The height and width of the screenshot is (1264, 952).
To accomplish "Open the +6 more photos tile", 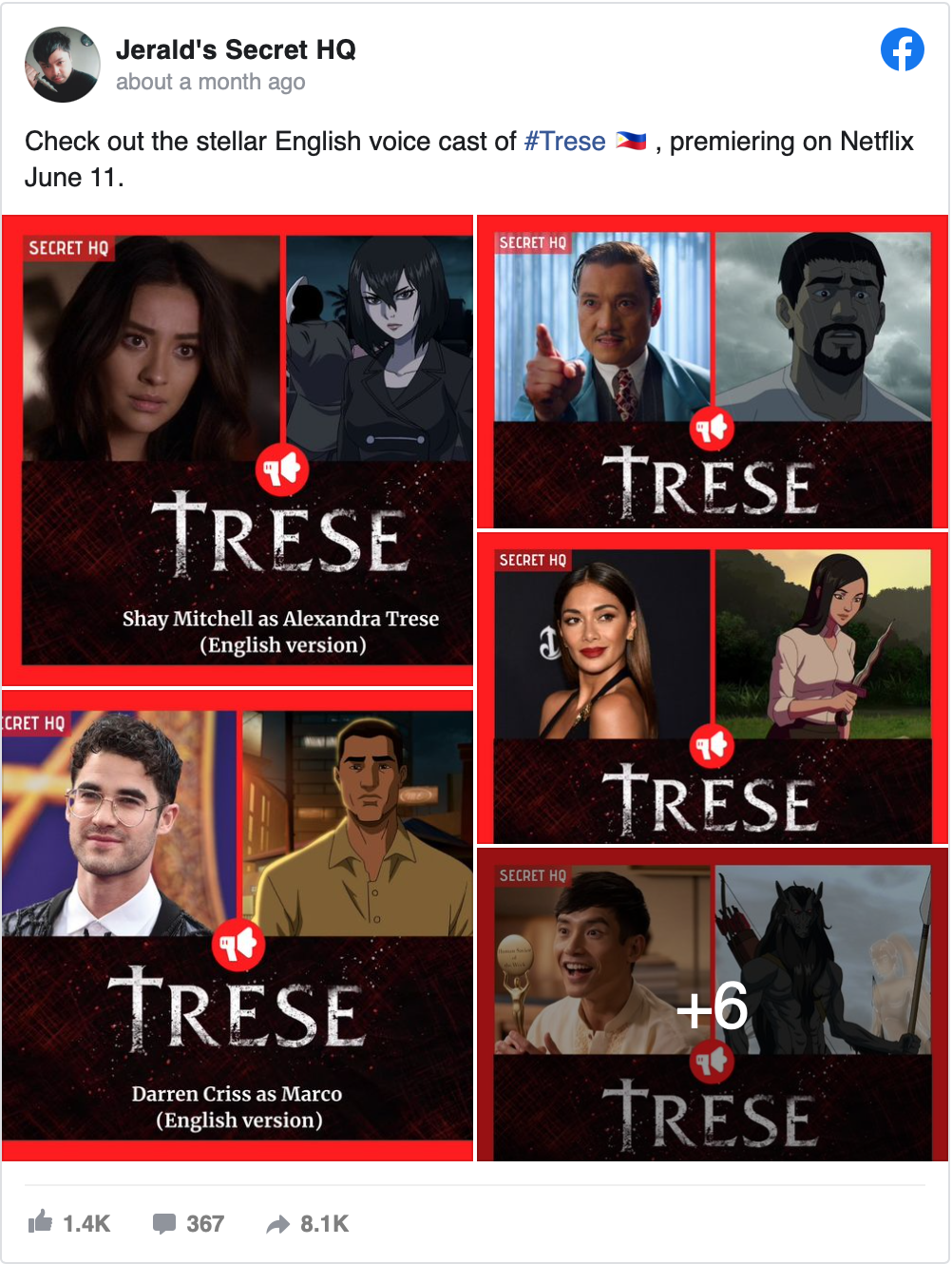I will tap(713, 1004).
